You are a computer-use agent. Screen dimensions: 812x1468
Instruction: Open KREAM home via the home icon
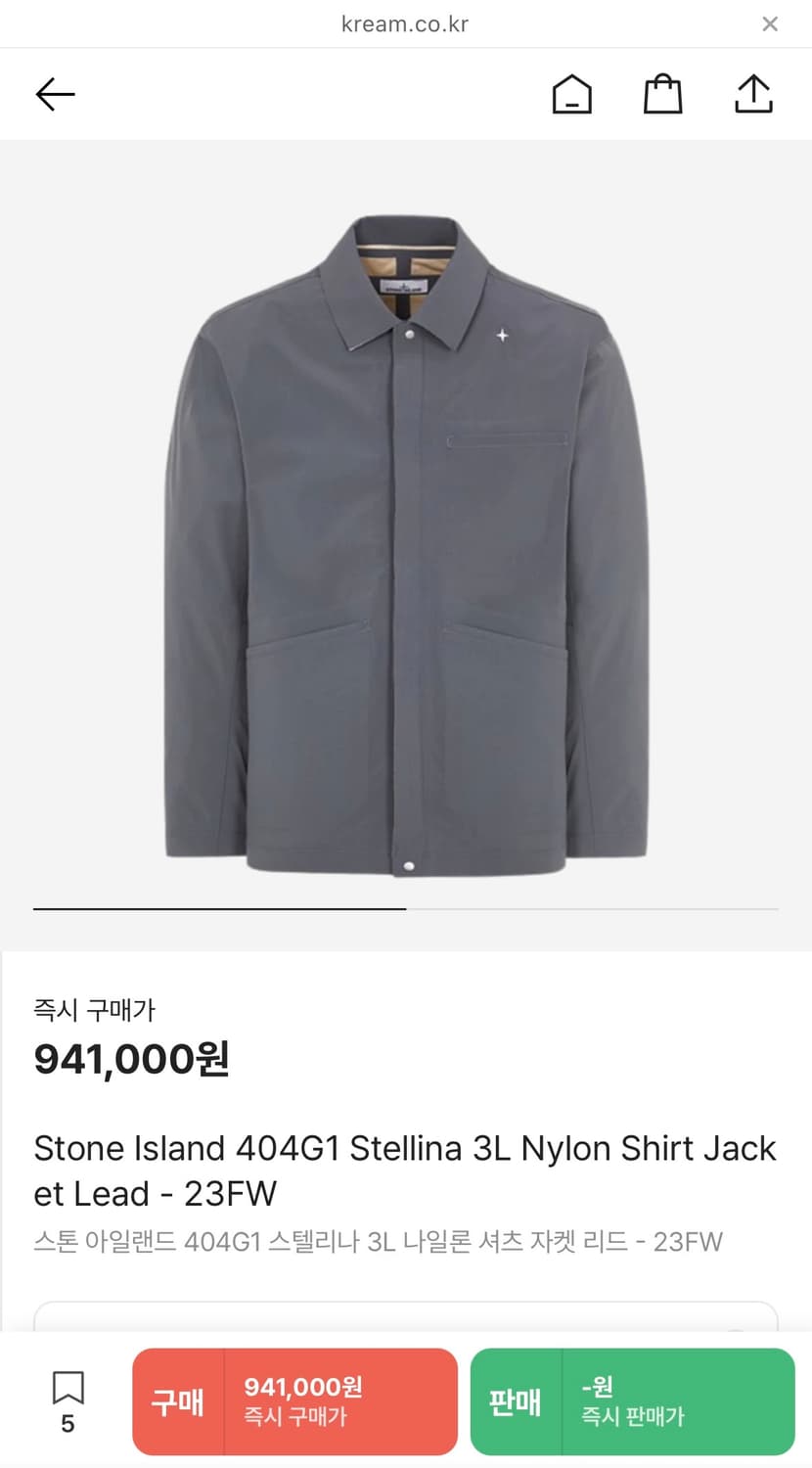(x=571, y=94)
